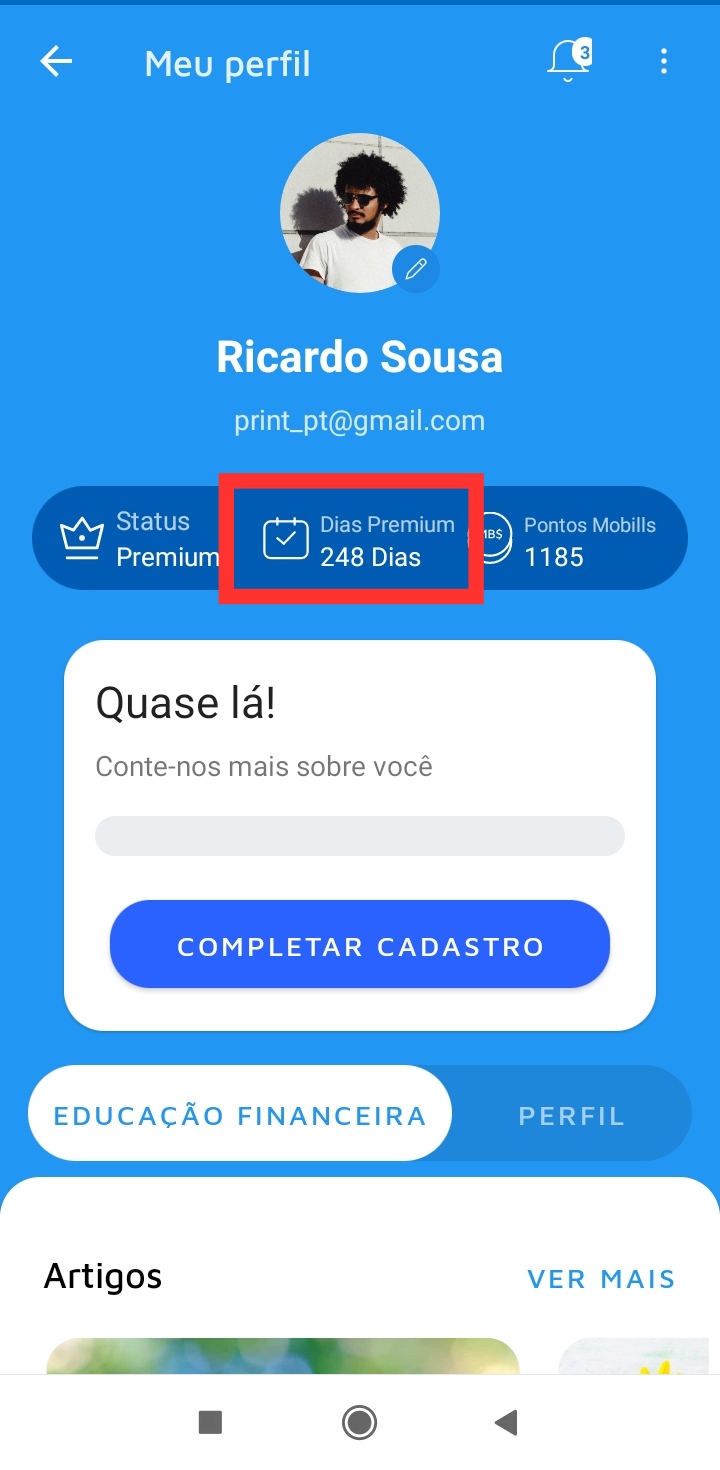This screenshot has height=1470, width=720.
Task: Select the Educação Financeira tab
Action: pyautogui.click(x=240, y=1115)
